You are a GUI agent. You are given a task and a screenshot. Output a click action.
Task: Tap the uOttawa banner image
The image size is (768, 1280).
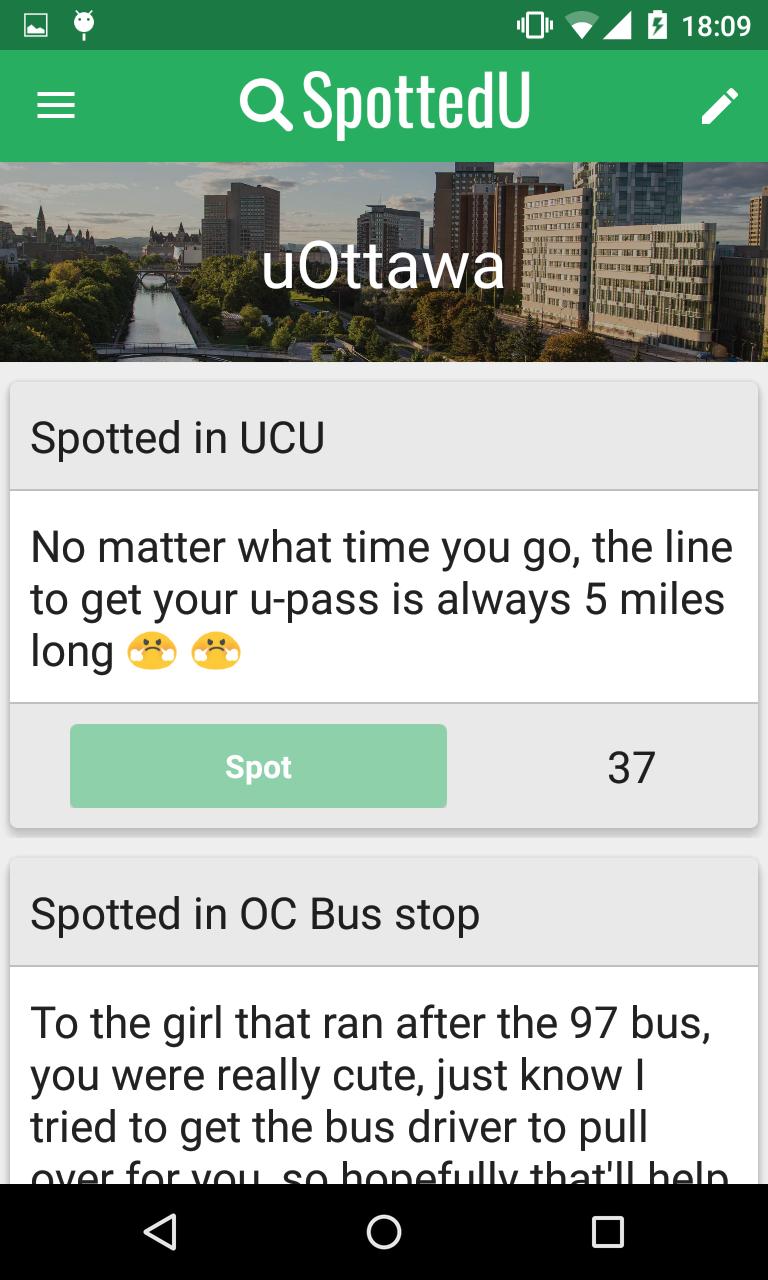[x=384, y=264]
